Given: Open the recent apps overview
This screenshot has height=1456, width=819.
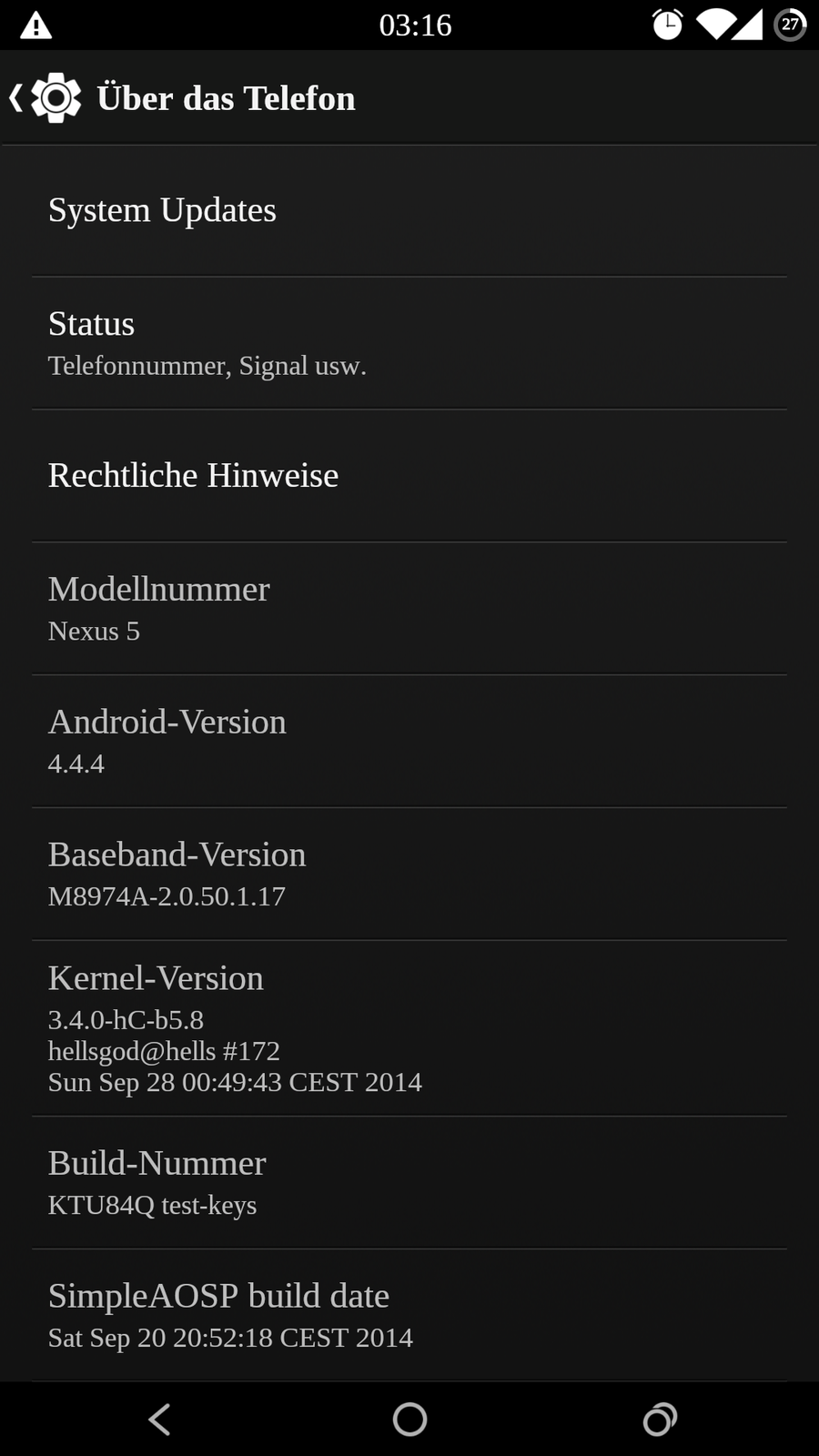Looking at the screenshot, I should click(660, 1419).
